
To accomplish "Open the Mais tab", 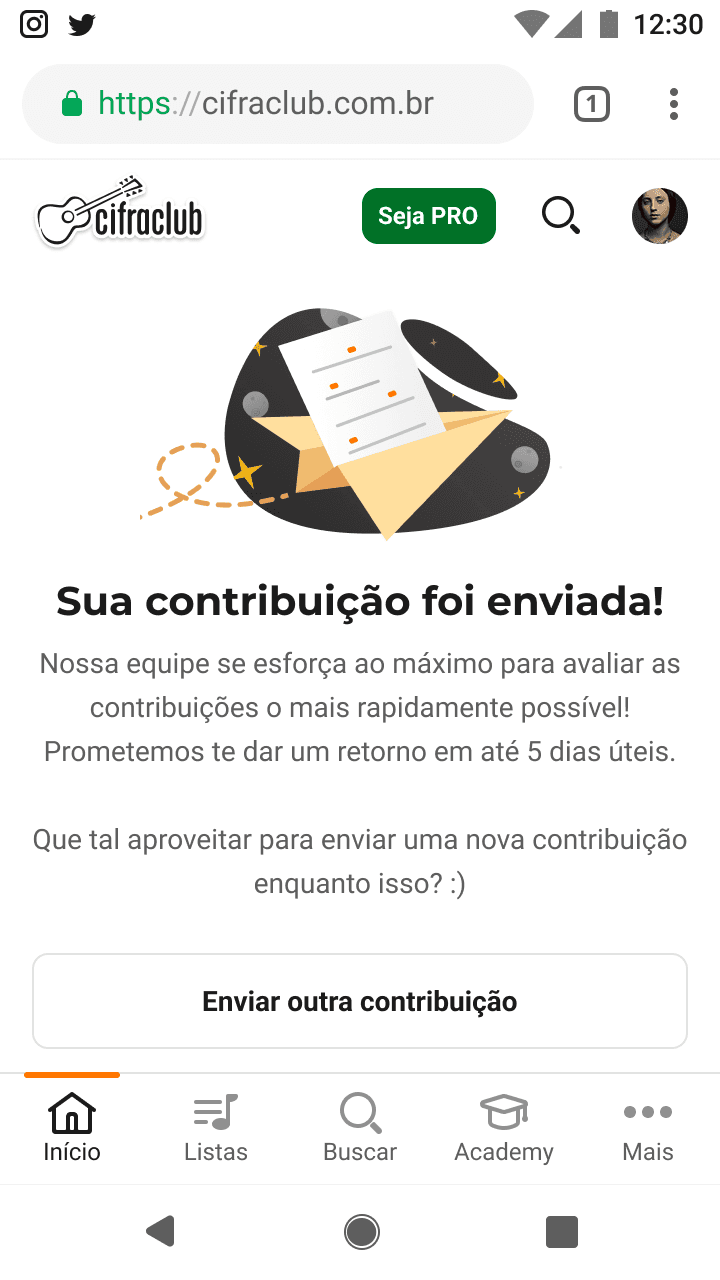I will point(648,1129).
